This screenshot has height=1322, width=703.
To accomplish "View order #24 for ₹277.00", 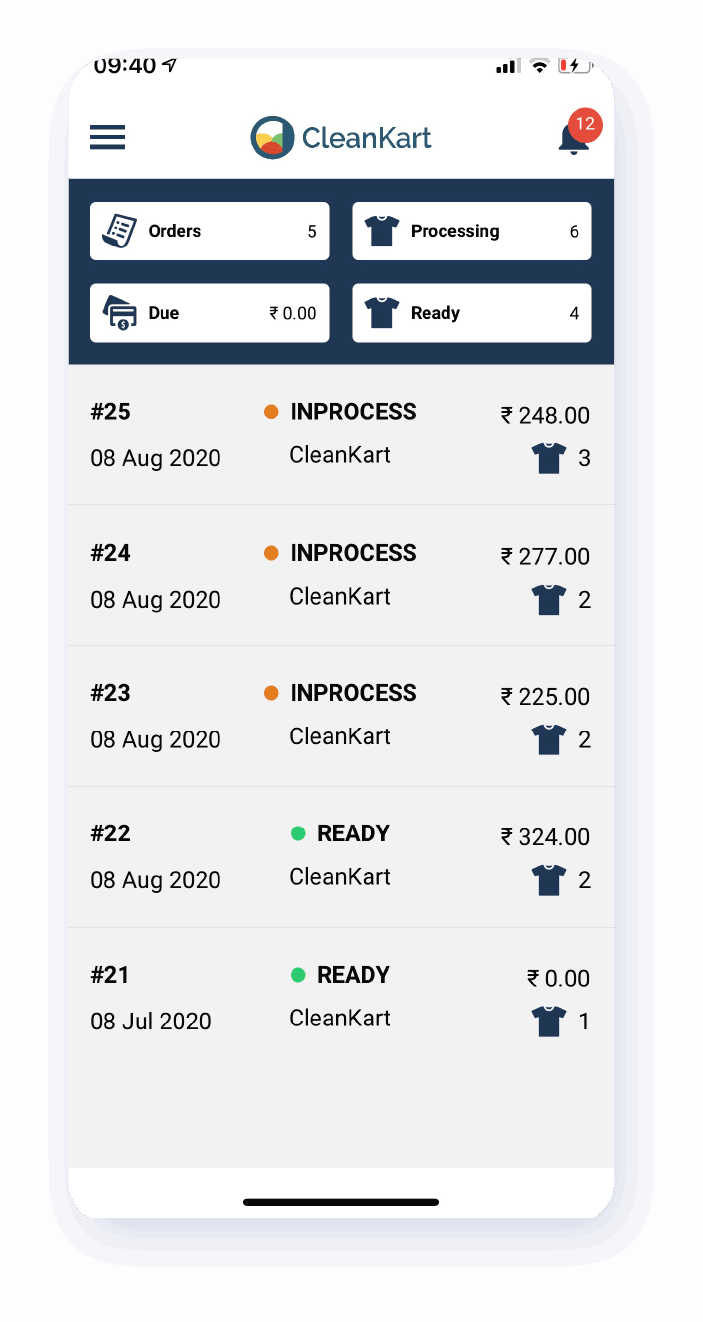I will tap(340, 575).
